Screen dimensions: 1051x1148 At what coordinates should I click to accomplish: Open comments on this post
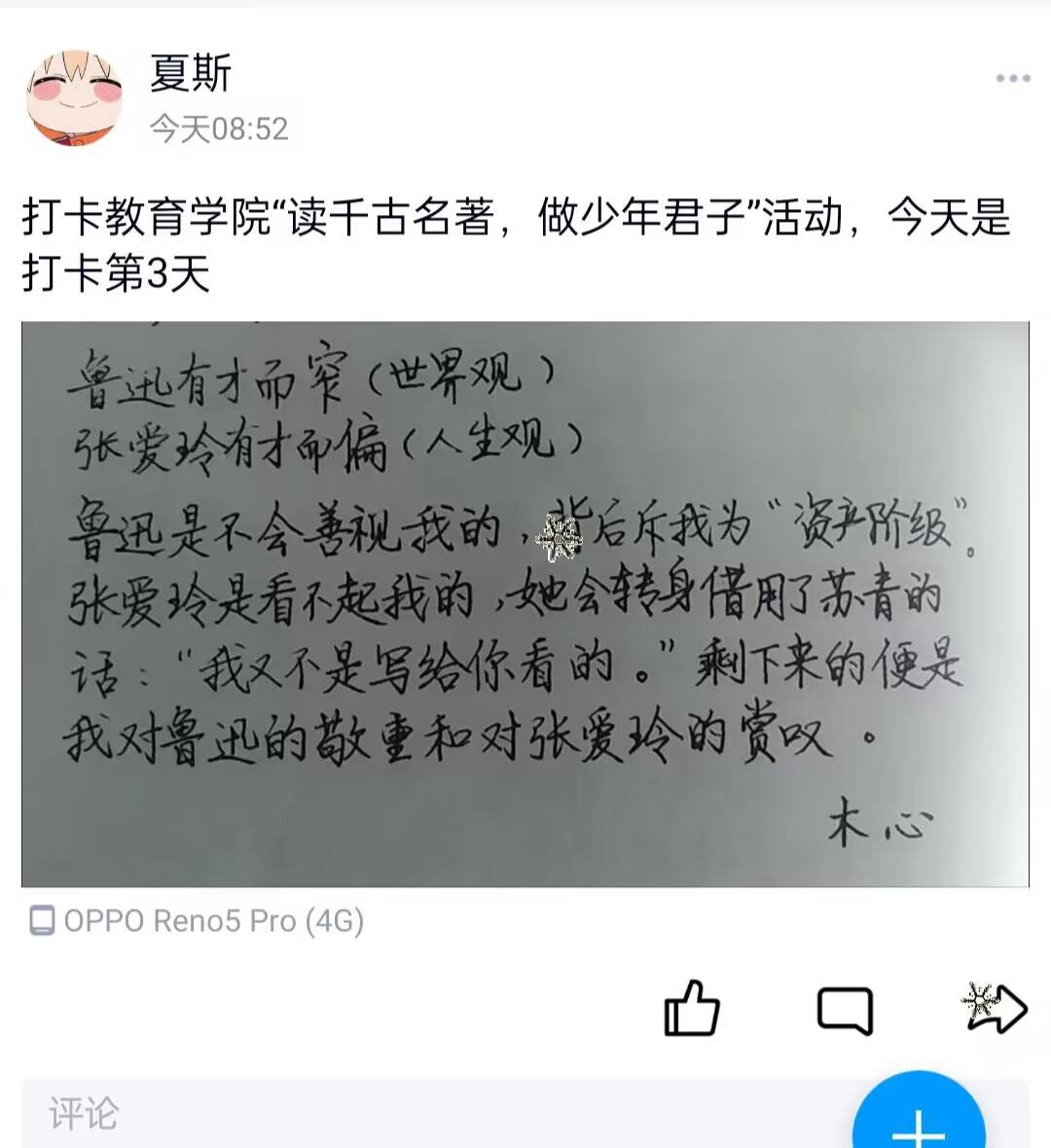click(844, 1010)
